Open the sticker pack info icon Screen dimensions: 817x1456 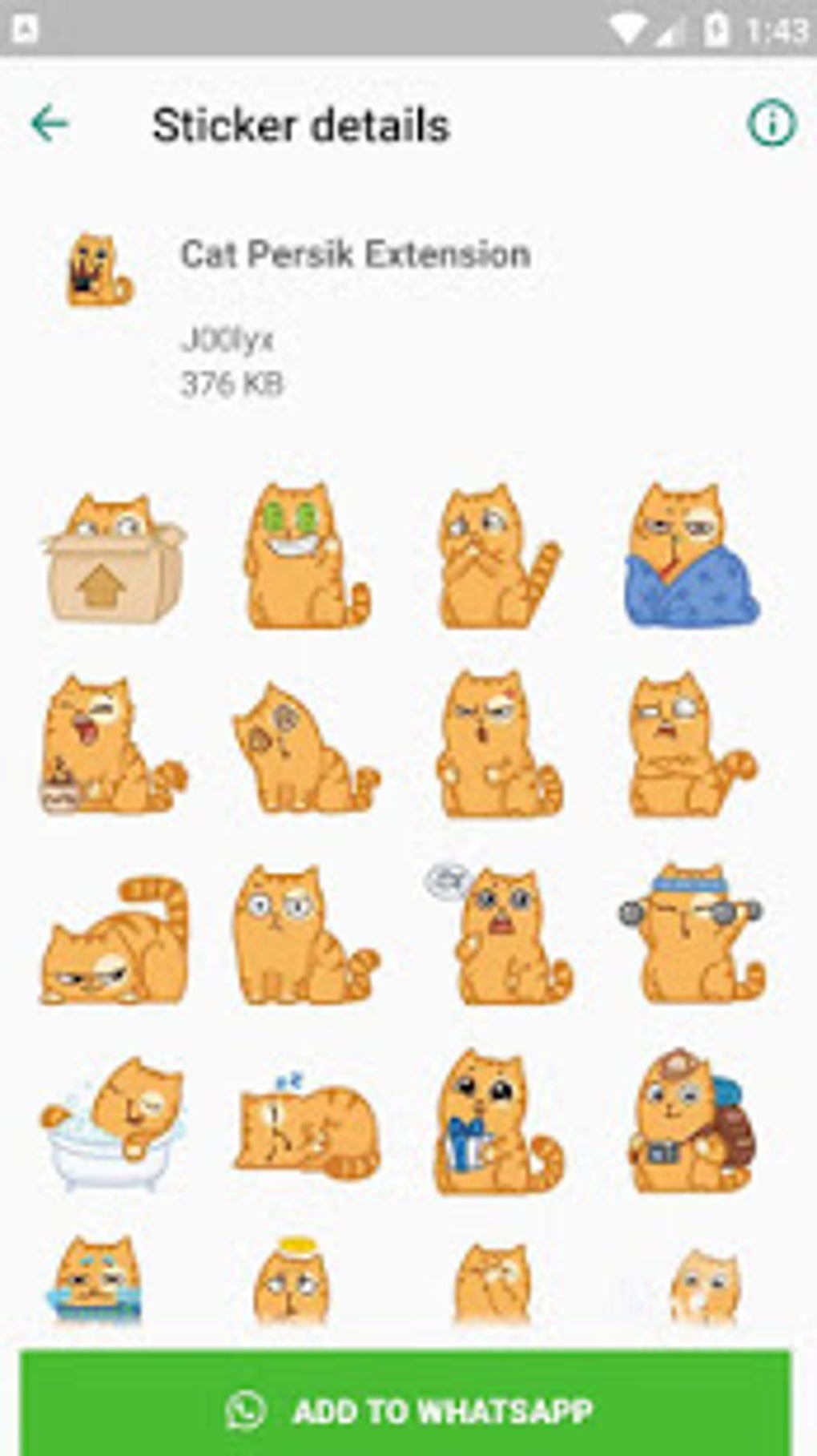771,124
